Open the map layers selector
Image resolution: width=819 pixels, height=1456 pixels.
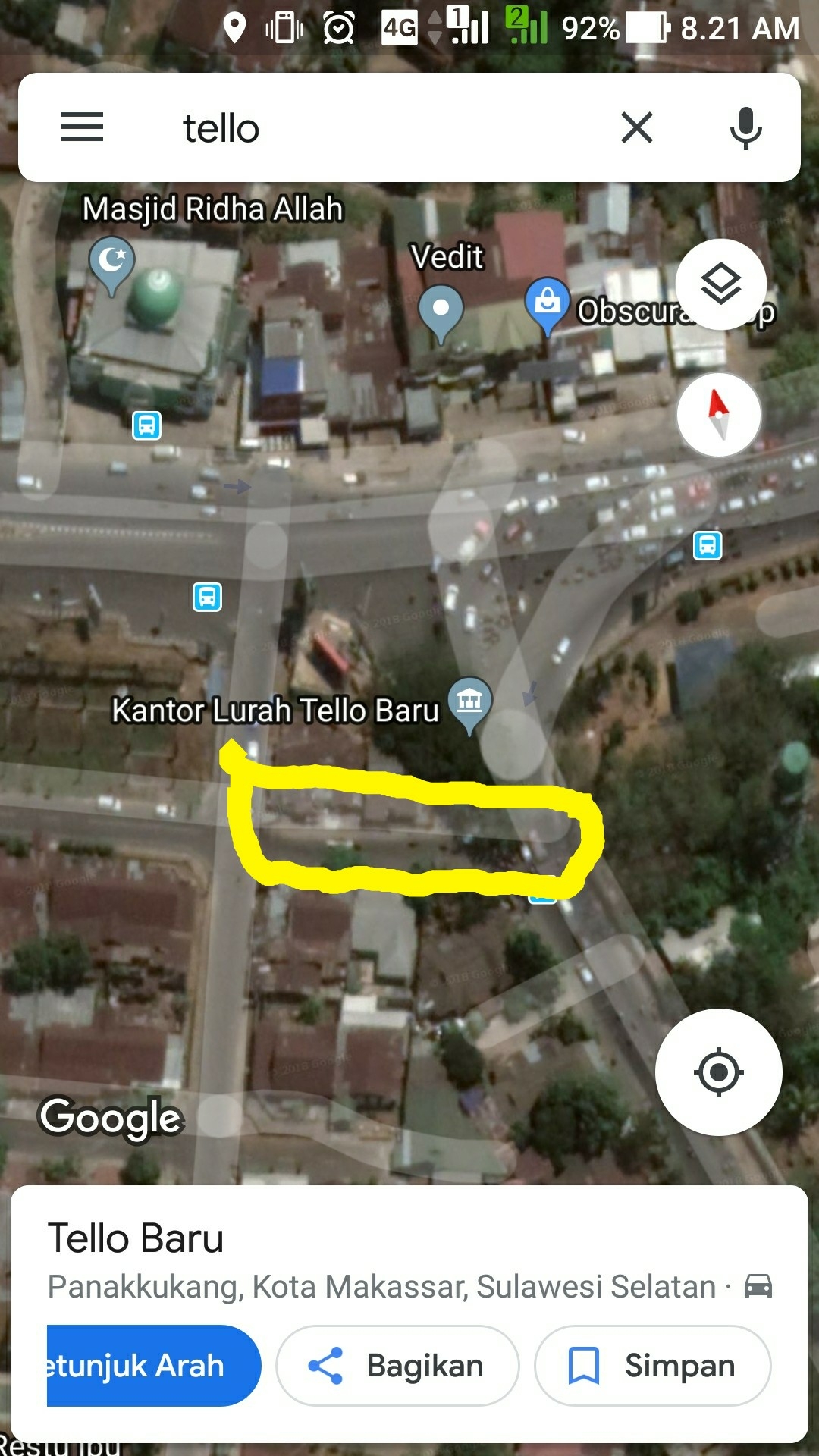point(720,284)
